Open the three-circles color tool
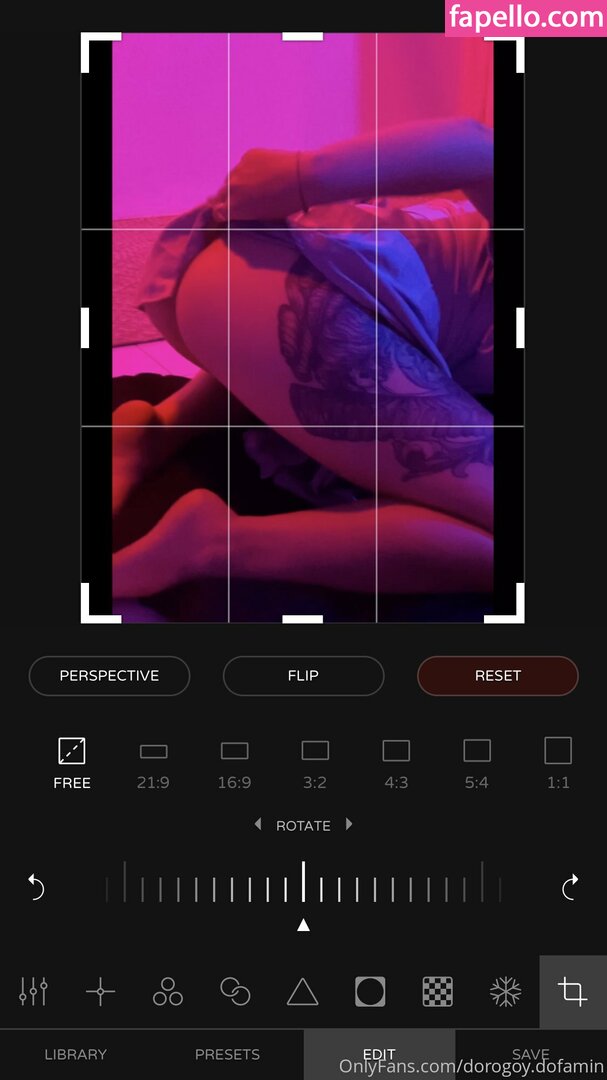607x1080 pixels. point(168,992)
